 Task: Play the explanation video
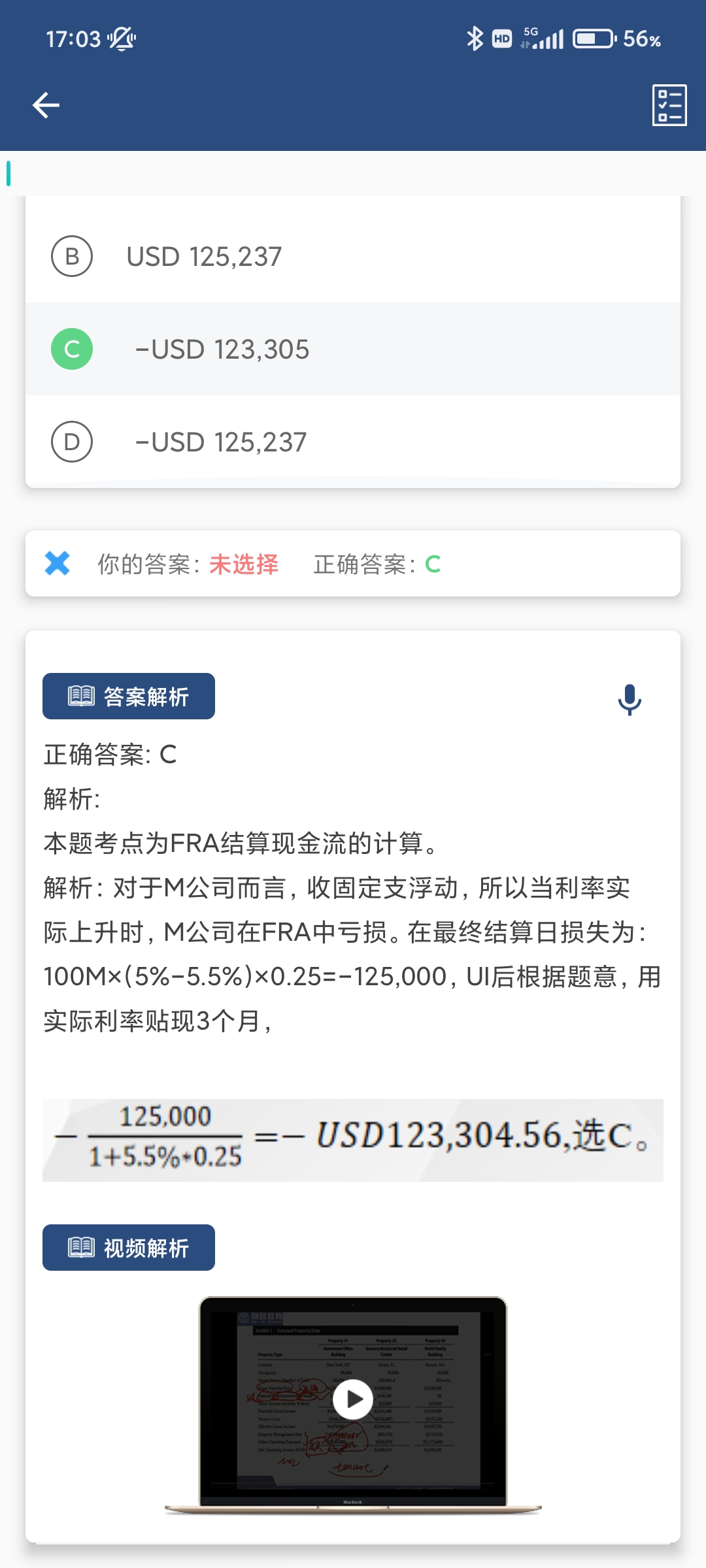(x=353, y=1399)
